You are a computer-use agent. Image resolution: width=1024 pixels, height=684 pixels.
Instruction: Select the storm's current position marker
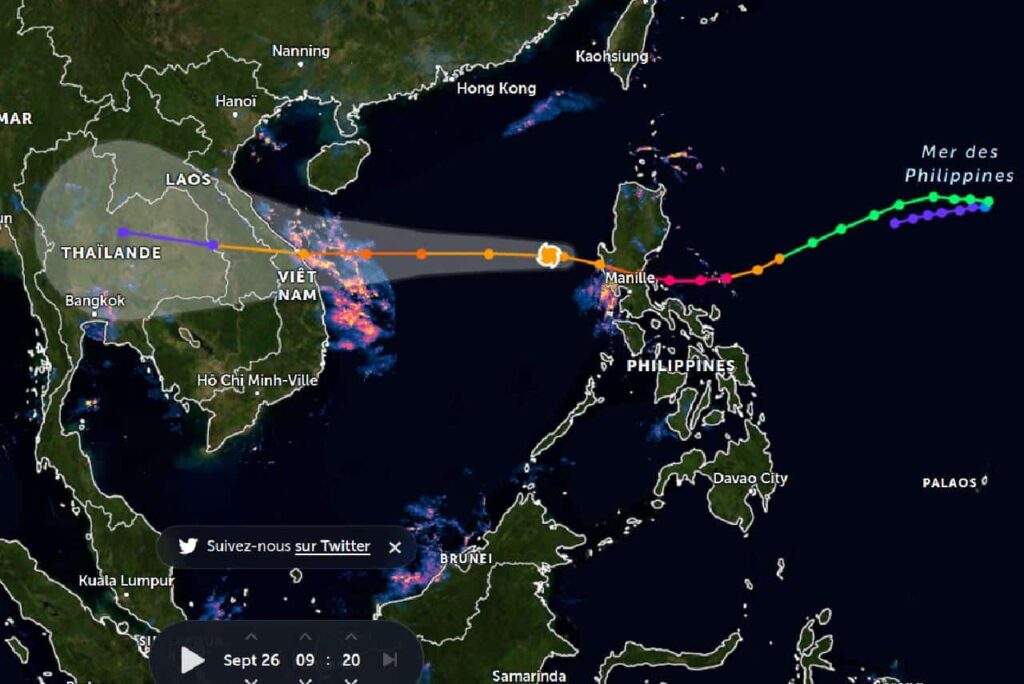548,255
